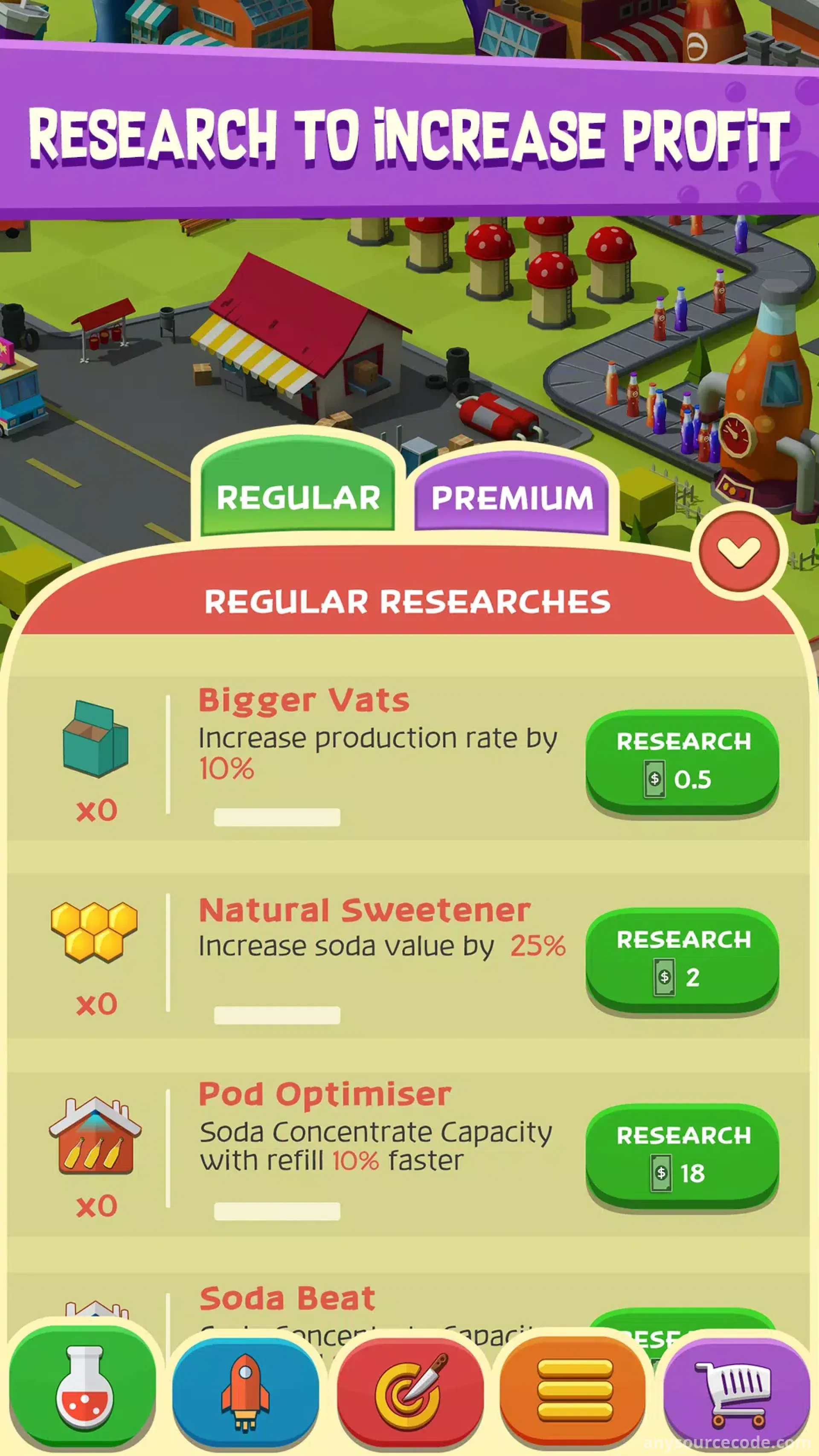This screenshot has width=819, height=1456.
Task: Collapse the researches panel with the chevron
Action: [x=738, y=550]
